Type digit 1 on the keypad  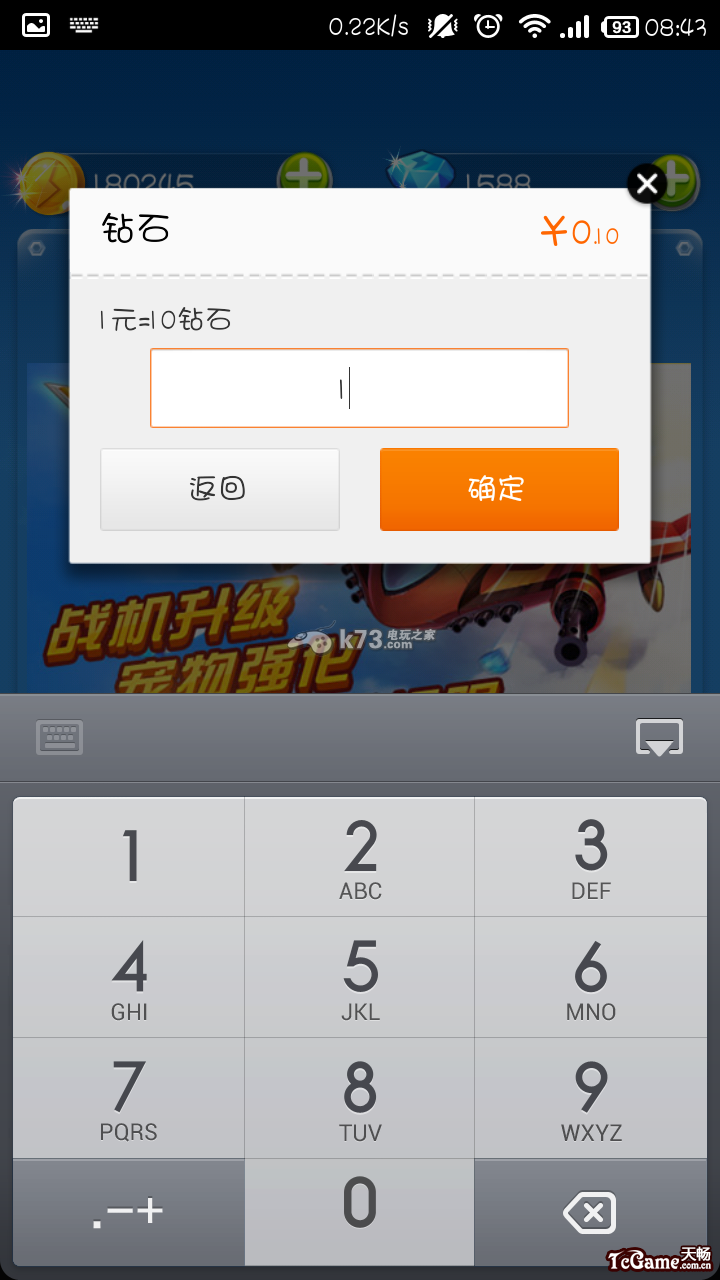129,857
